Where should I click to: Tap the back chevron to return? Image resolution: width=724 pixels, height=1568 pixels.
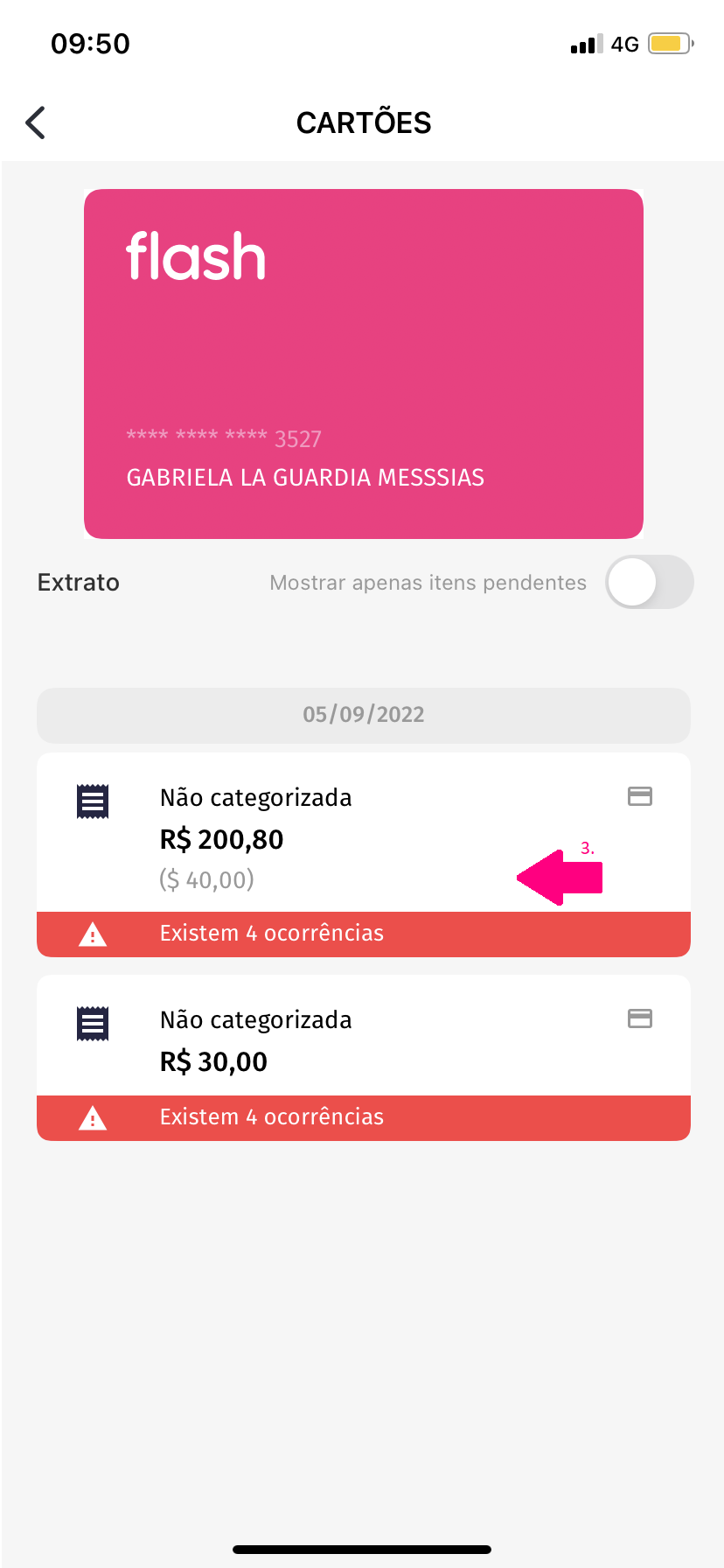[35, 122]
